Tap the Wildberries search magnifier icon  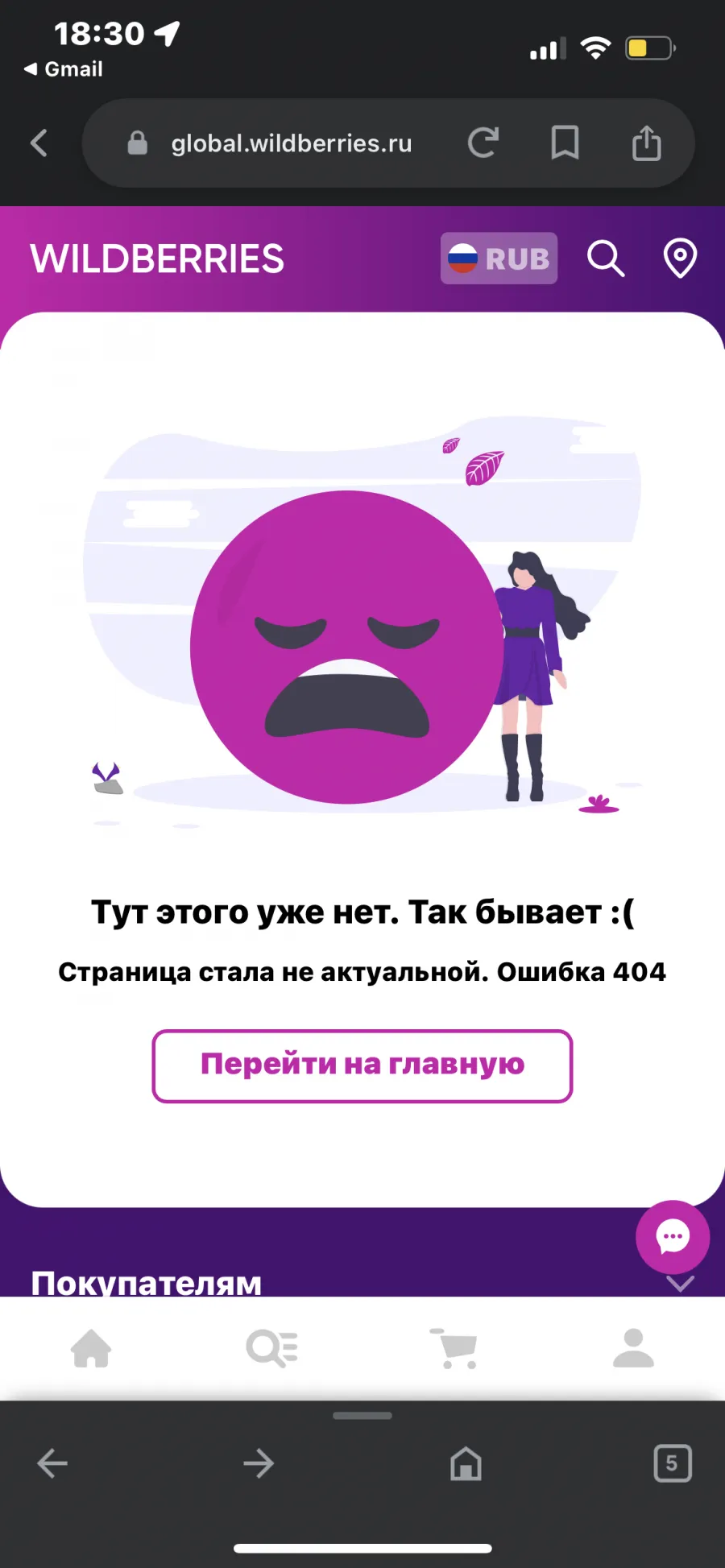[606, 259]
